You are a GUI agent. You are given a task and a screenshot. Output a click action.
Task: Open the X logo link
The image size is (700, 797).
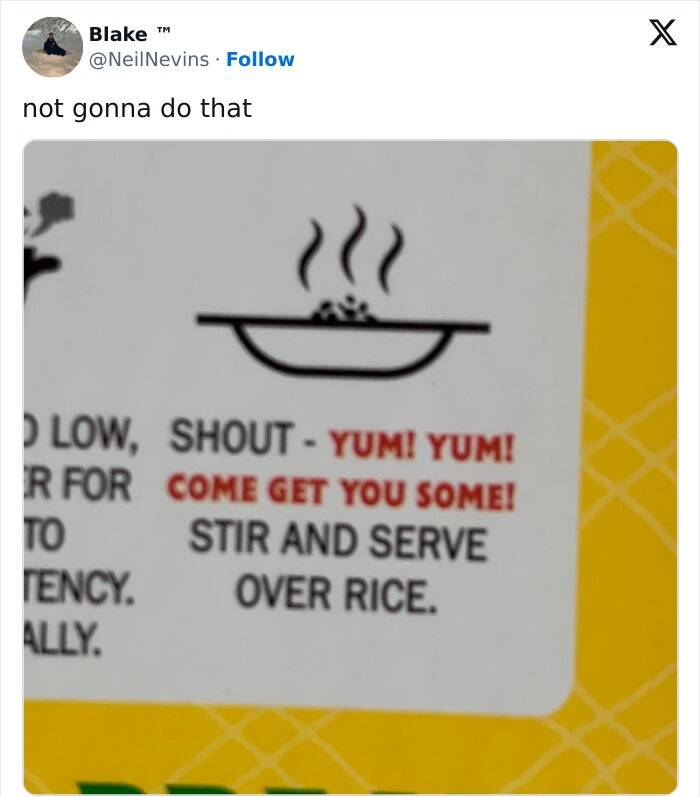coord(662,34)
